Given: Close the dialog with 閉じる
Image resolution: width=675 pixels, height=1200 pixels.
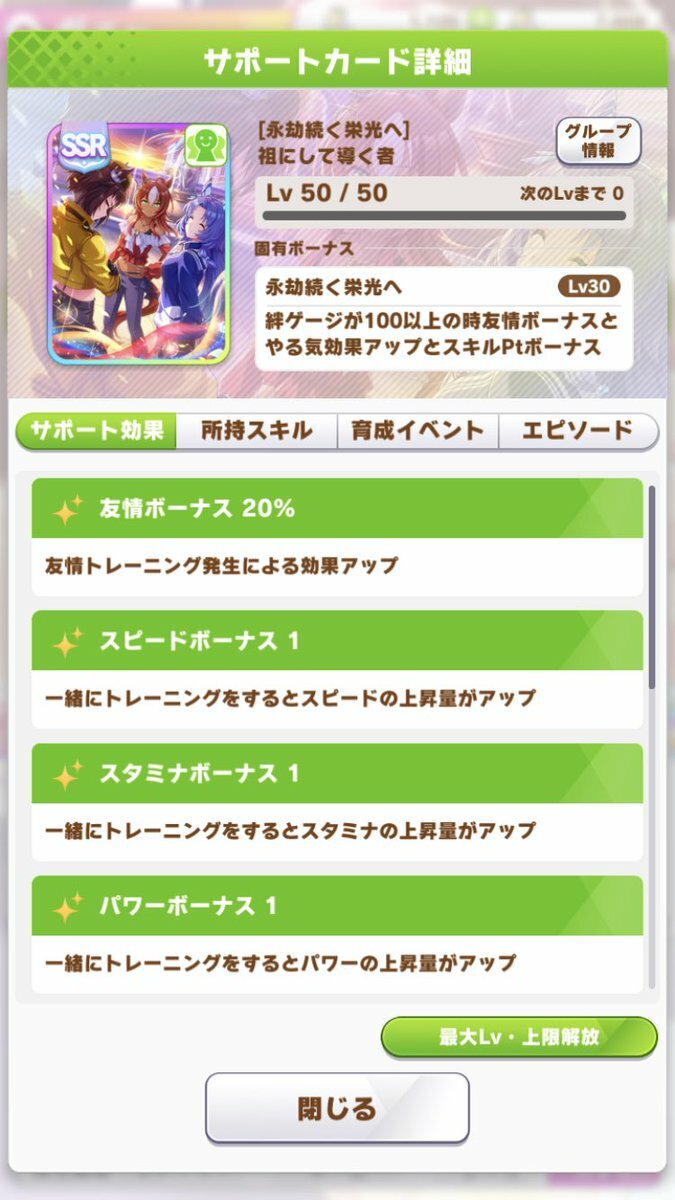Looking at the screenshot, I should tap(337, 1108).
